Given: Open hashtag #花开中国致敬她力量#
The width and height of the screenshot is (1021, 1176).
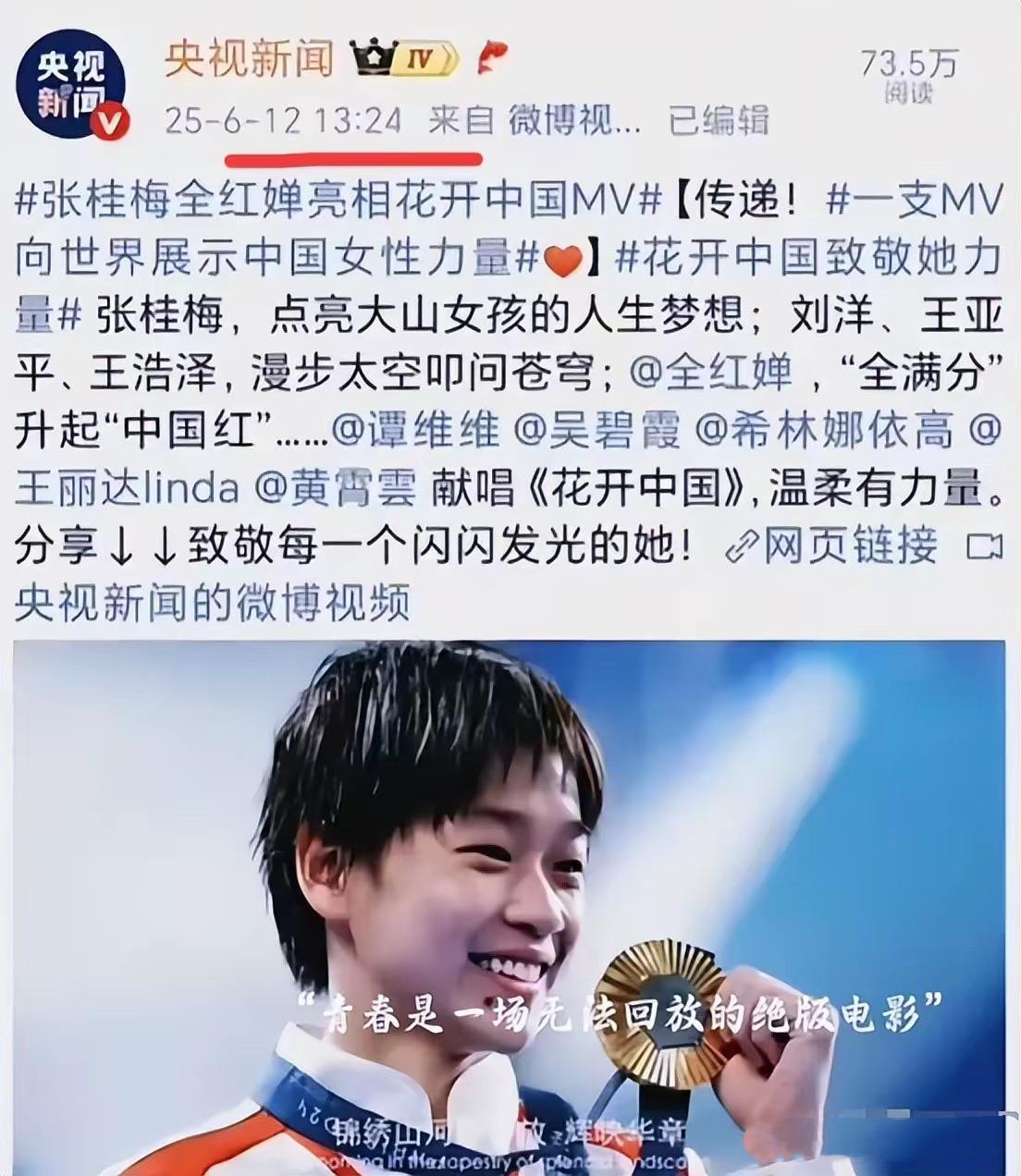Looking at the screenshot, I should (807, 260).
